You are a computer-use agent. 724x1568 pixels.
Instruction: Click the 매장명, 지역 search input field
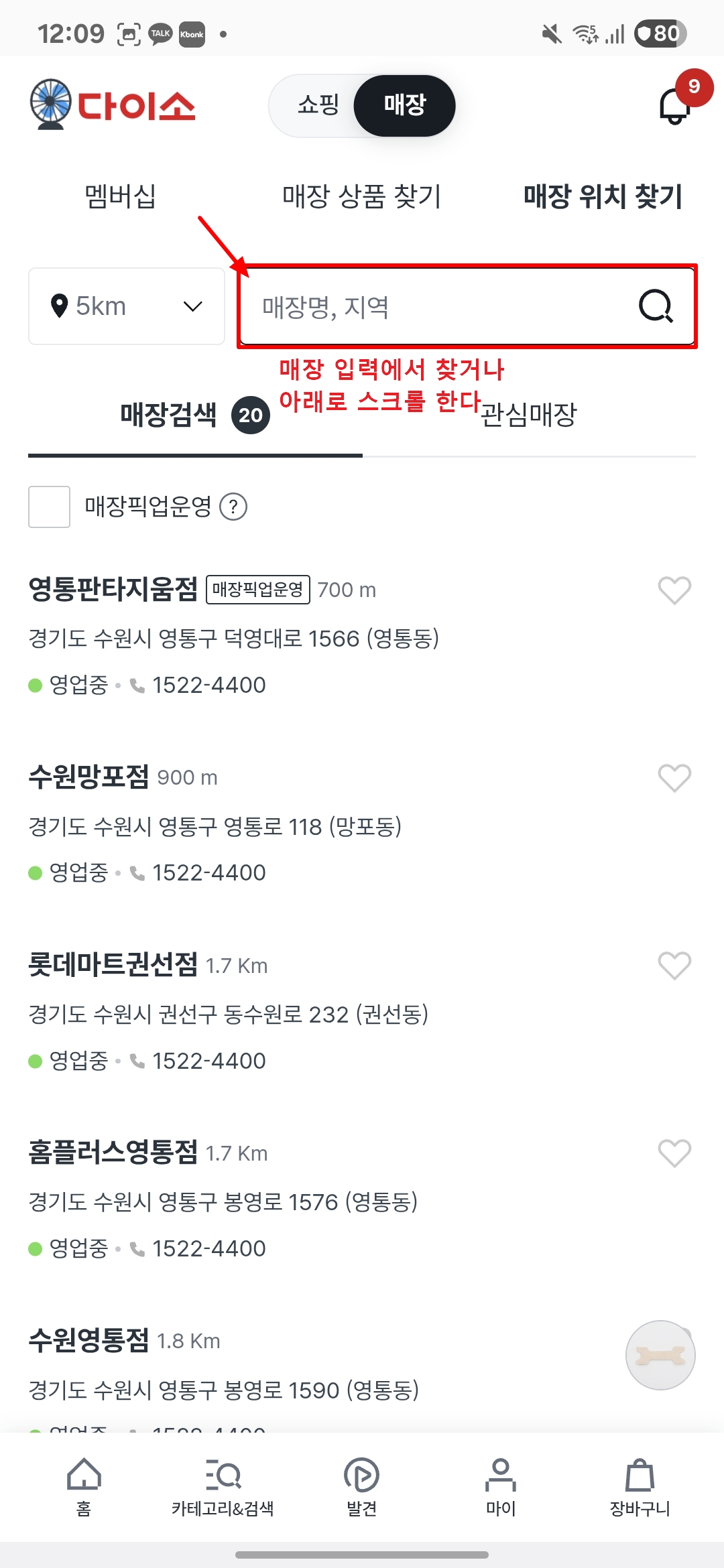click(x=436, y=307)
